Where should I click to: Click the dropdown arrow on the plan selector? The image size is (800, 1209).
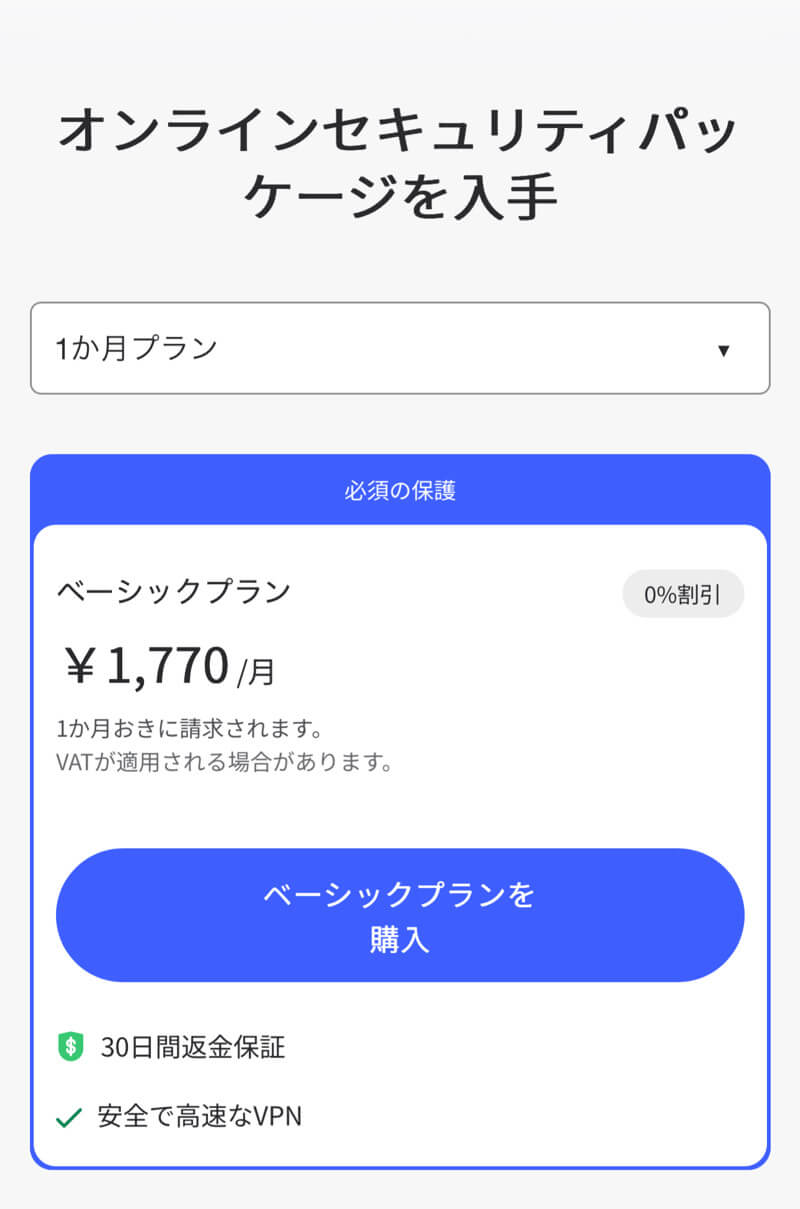click(724, 349)
